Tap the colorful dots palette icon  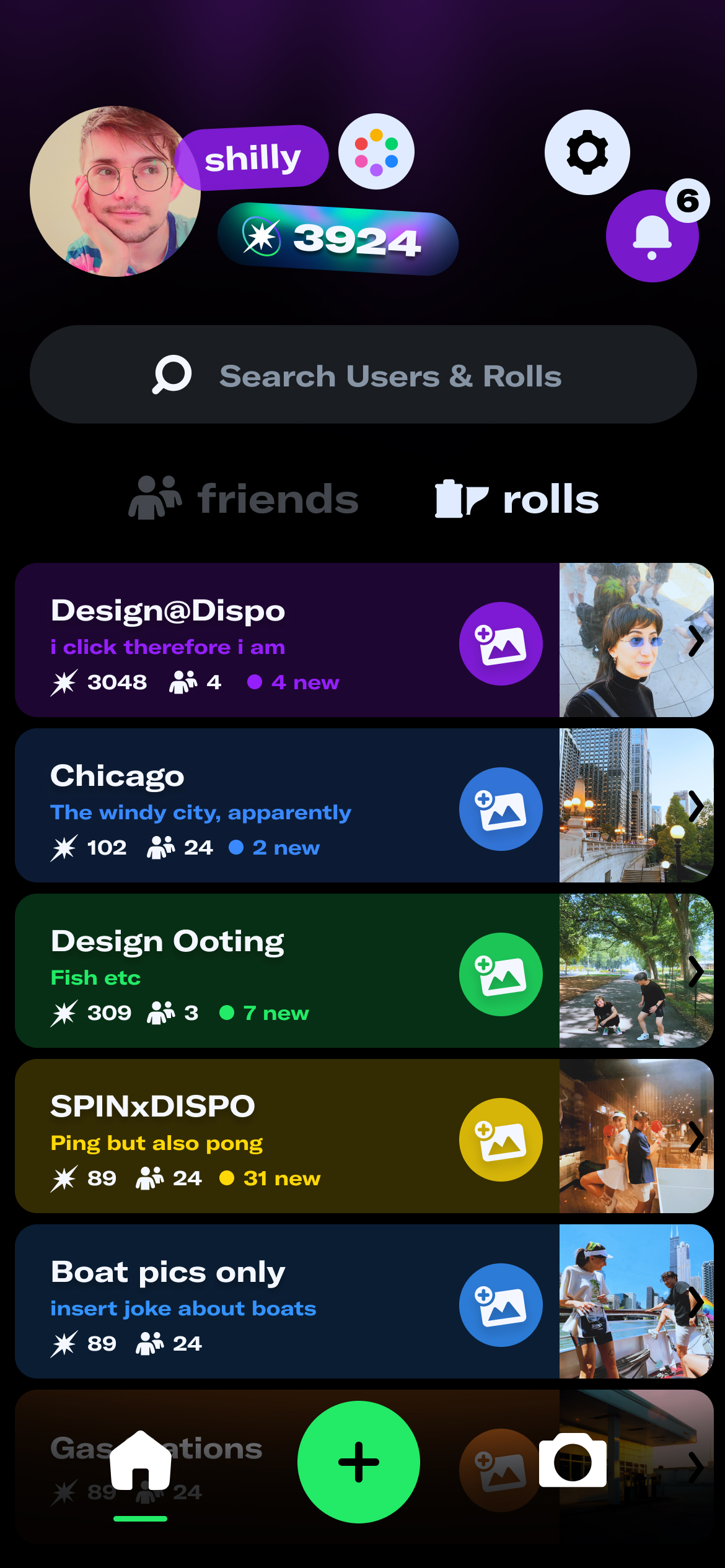coord(376,152)
